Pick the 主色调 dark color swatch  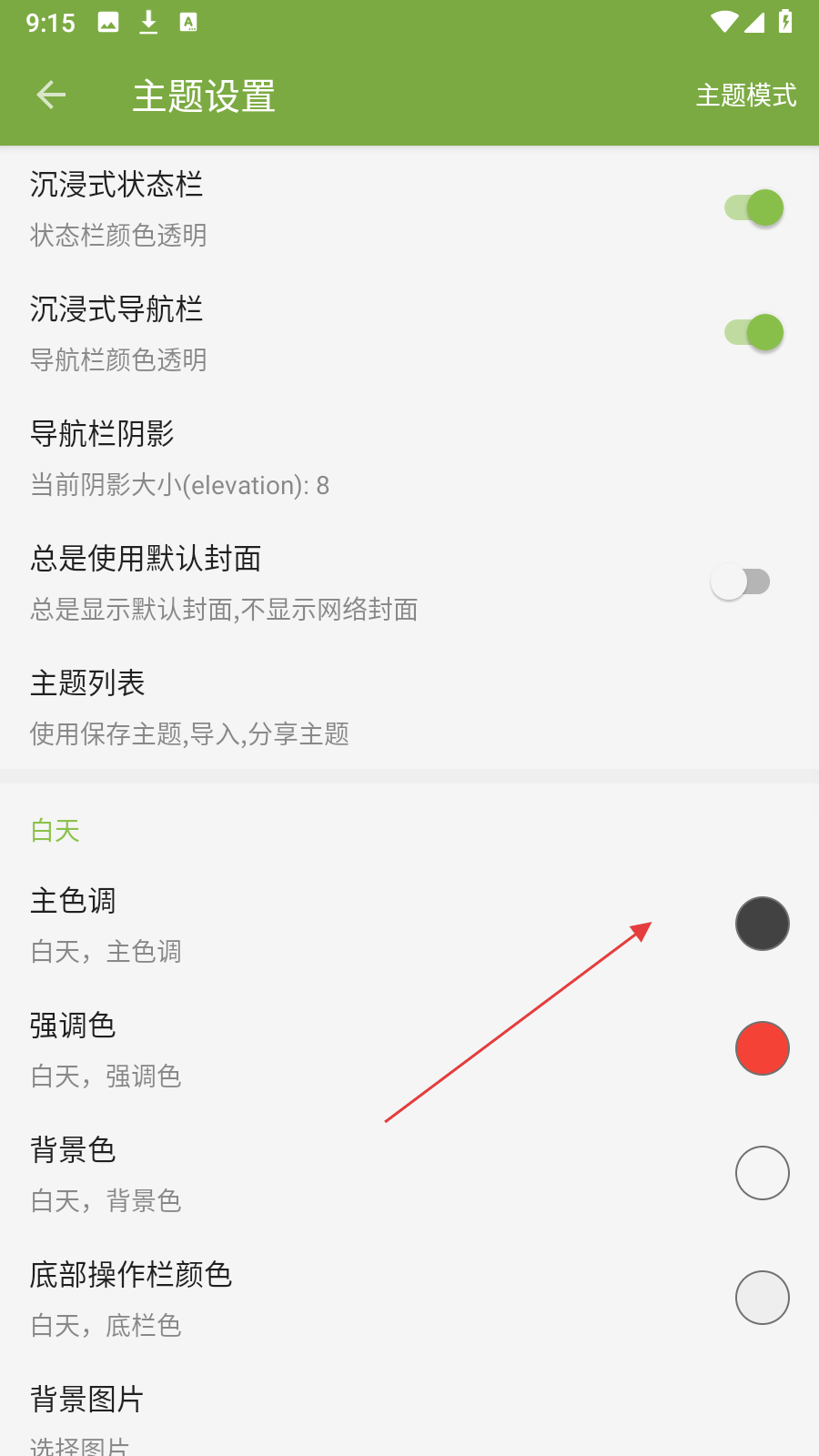click(x=762, y=924)
